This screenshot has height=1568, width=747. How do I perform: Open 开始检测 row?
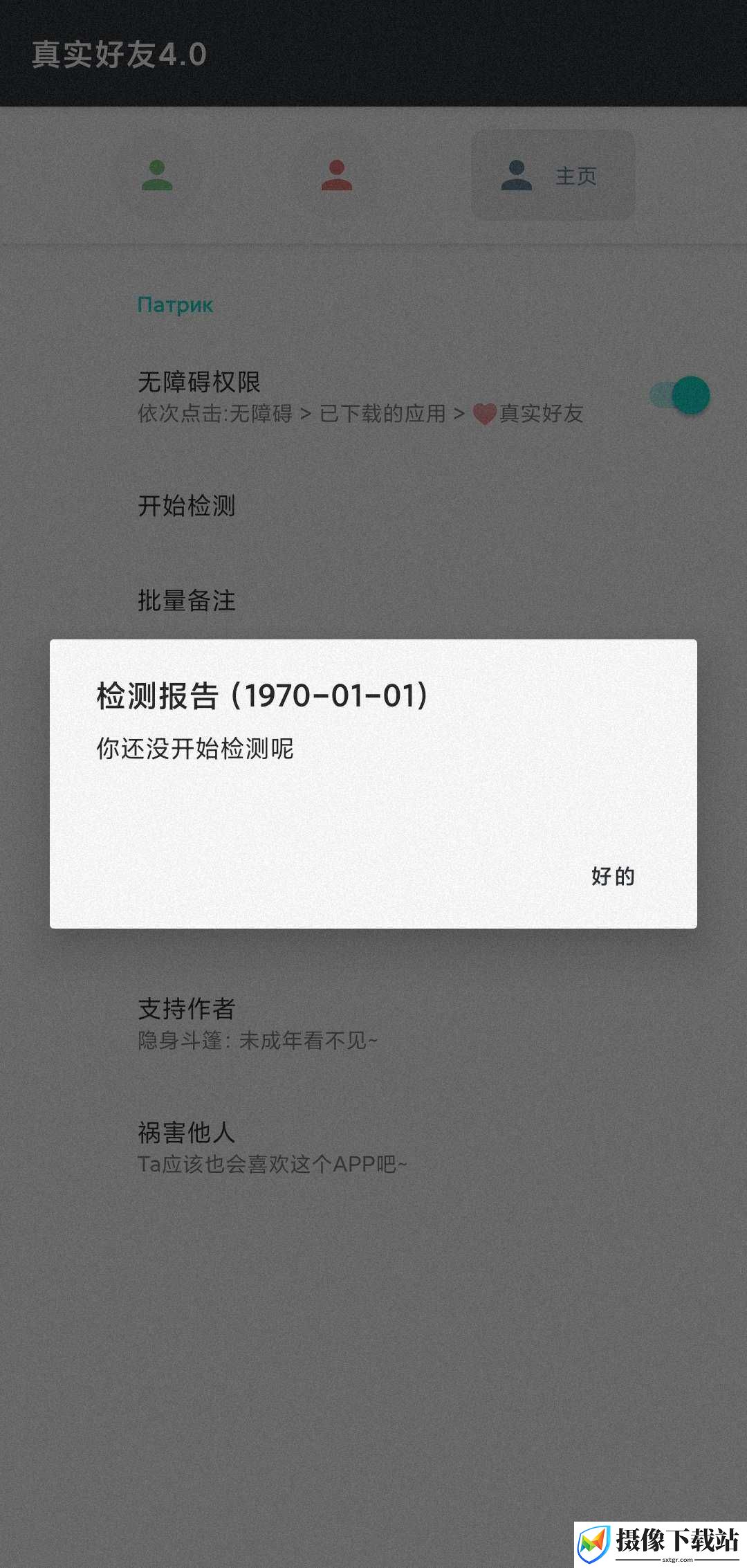tap(373, 506)
